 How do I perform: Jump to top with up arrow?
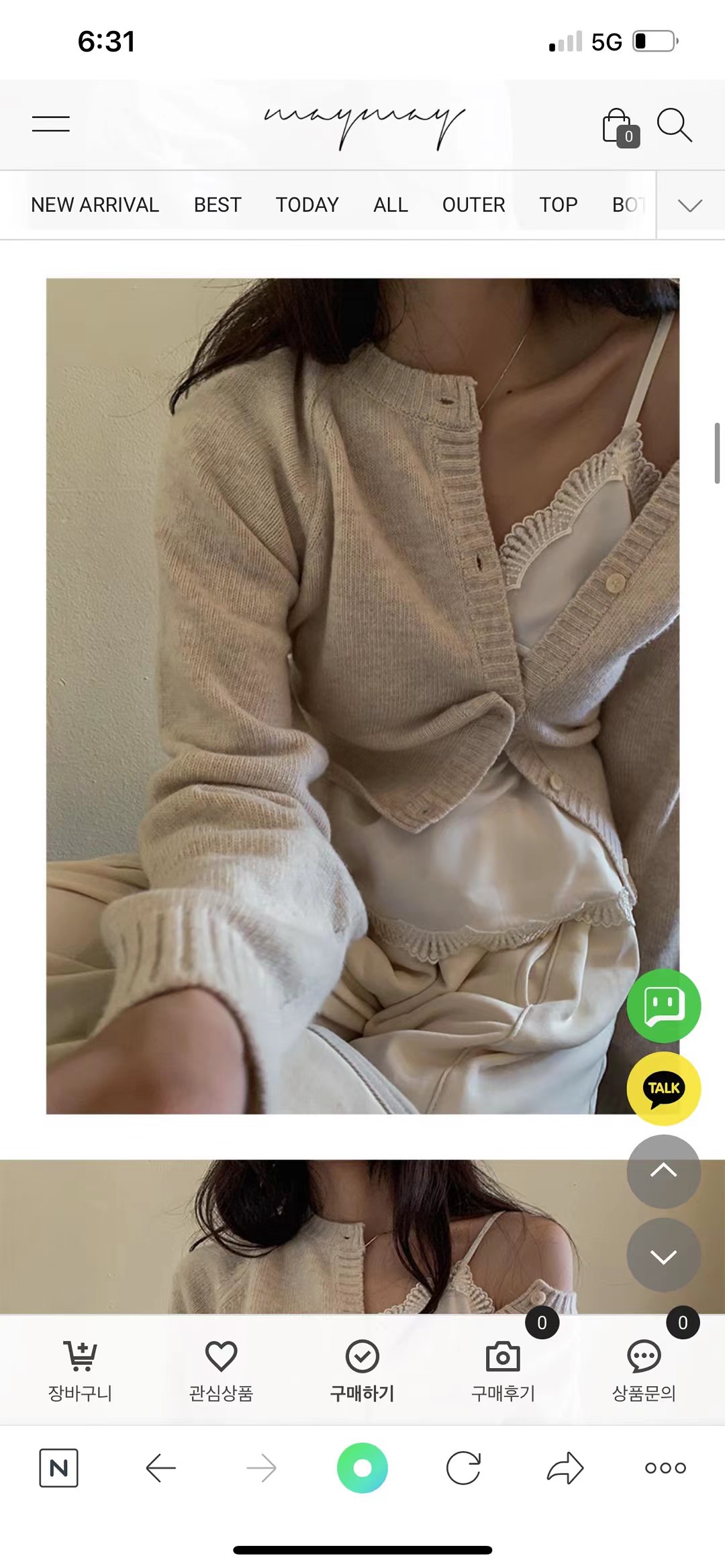point(663,1171)
